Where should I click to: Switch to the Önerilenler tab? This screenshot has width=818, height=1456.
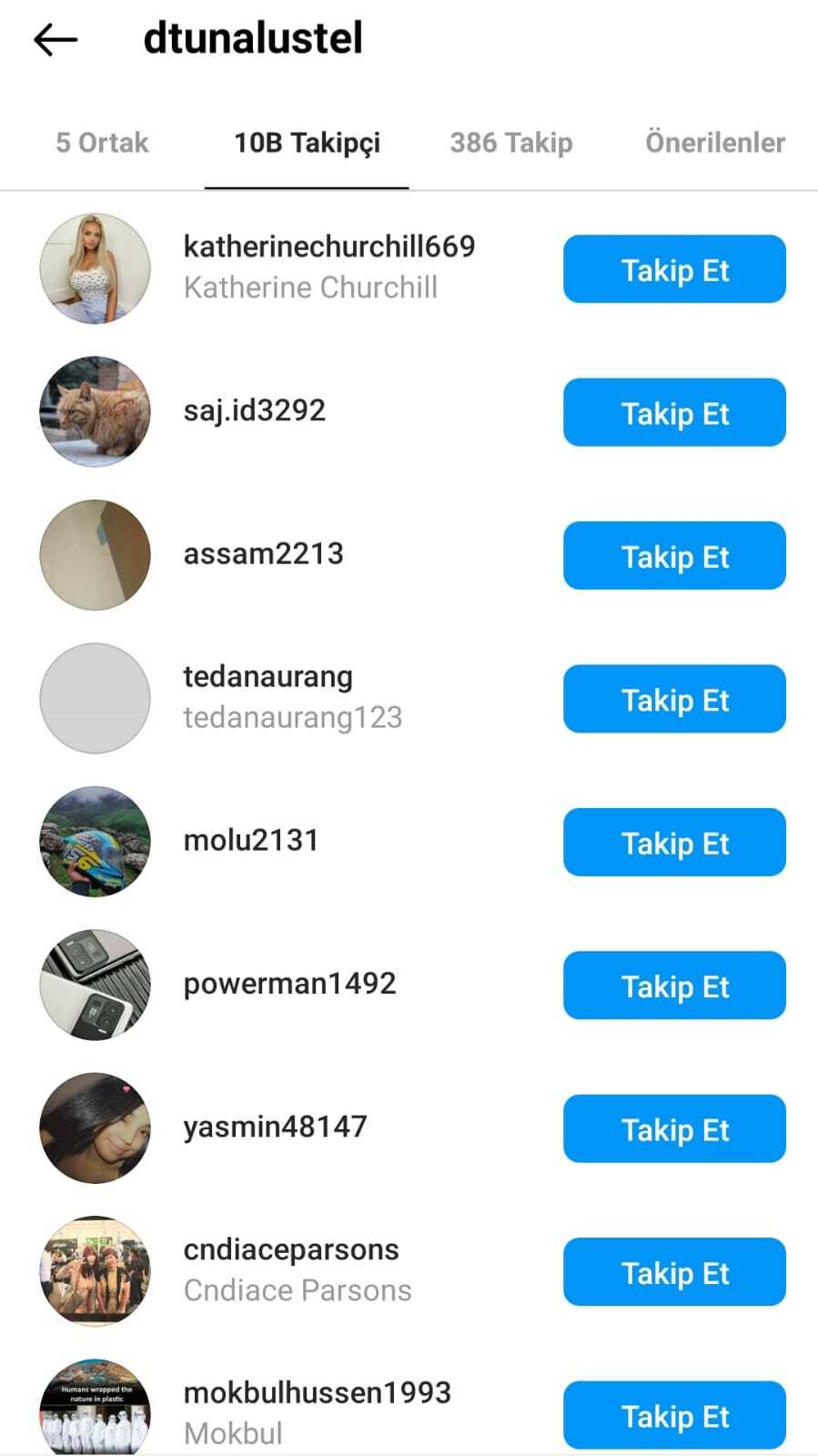click(714, 143)
